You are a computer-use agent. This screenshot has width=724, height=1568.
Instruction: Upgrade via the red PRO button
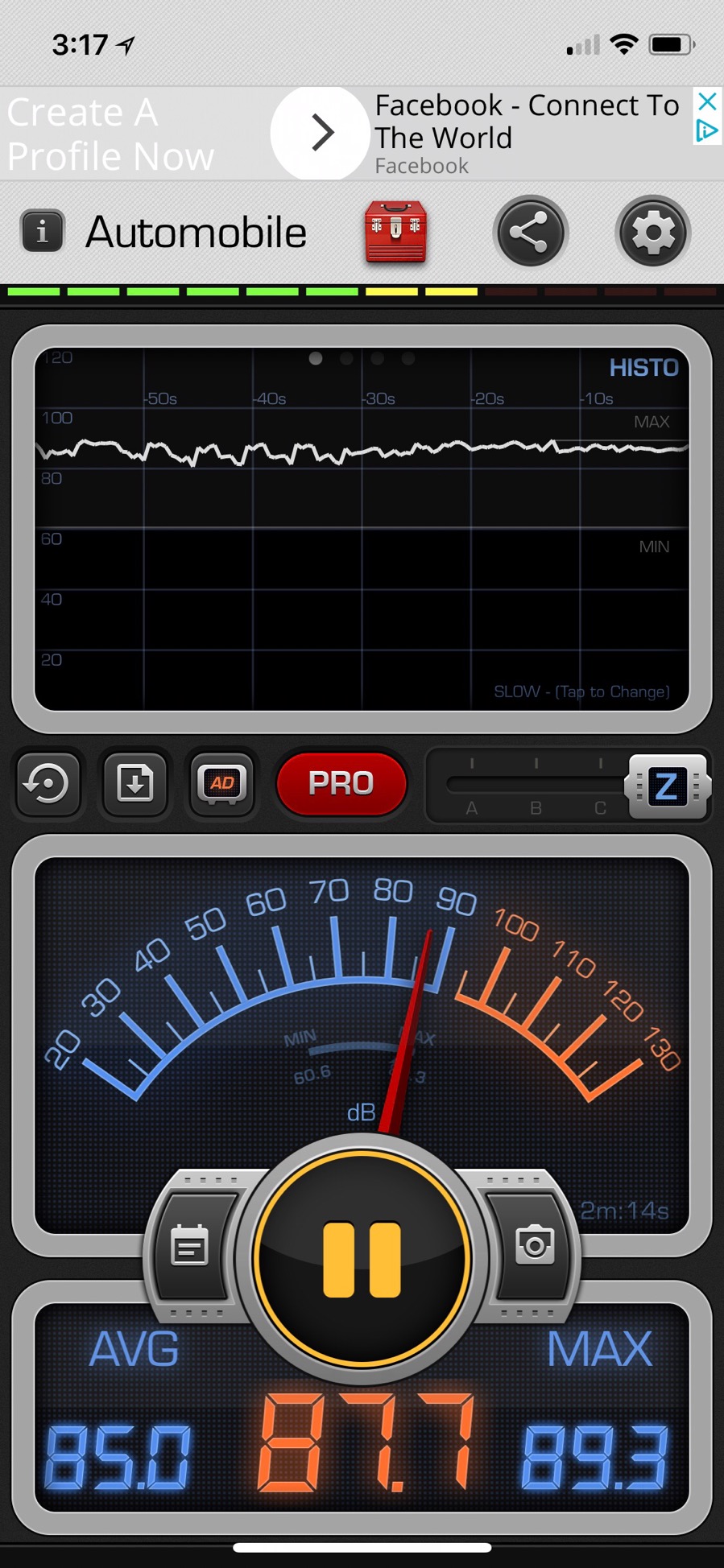[x=341, y=783]
